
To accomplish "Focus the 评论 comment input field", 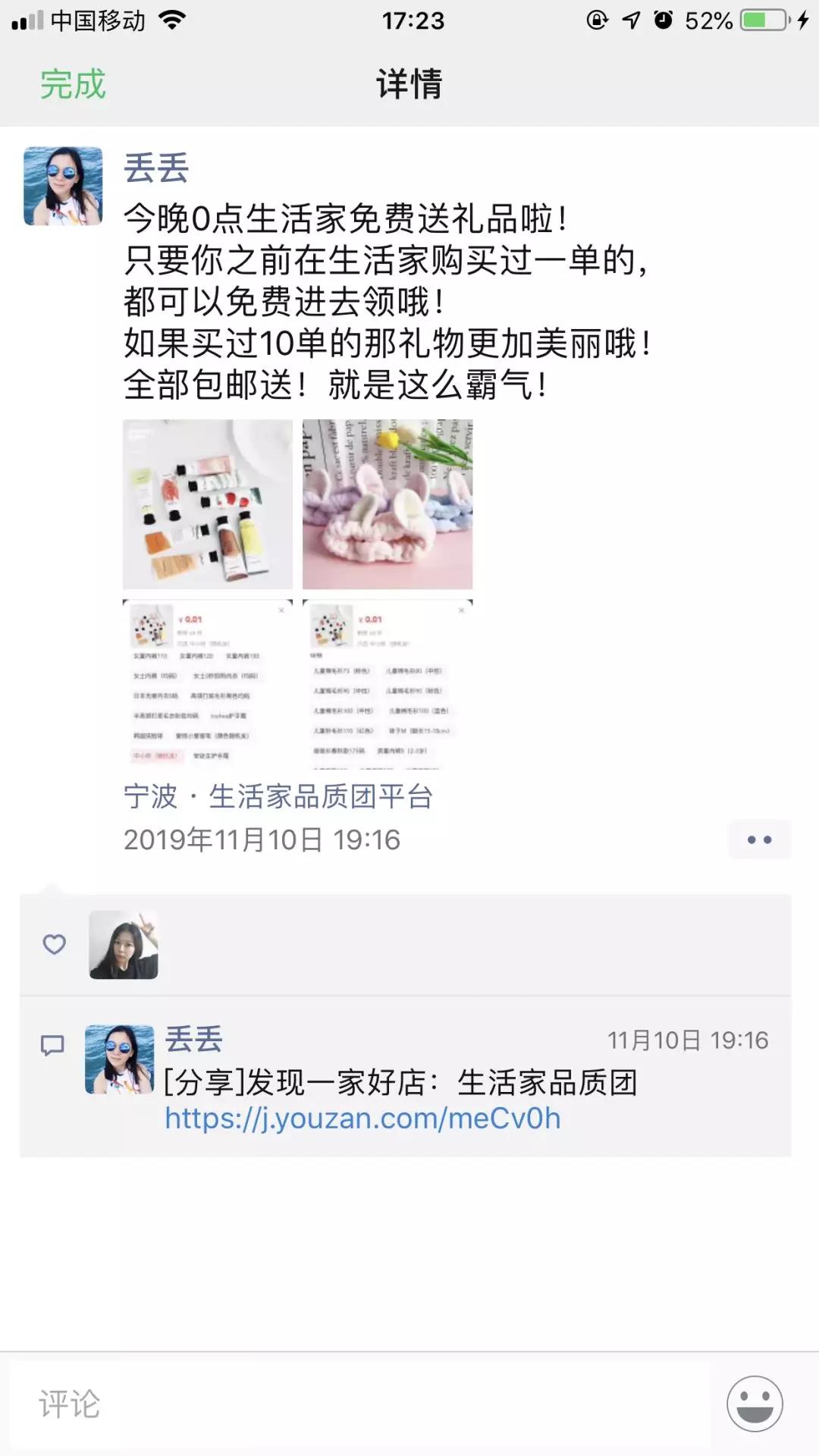I will [x=360, y=1404].
